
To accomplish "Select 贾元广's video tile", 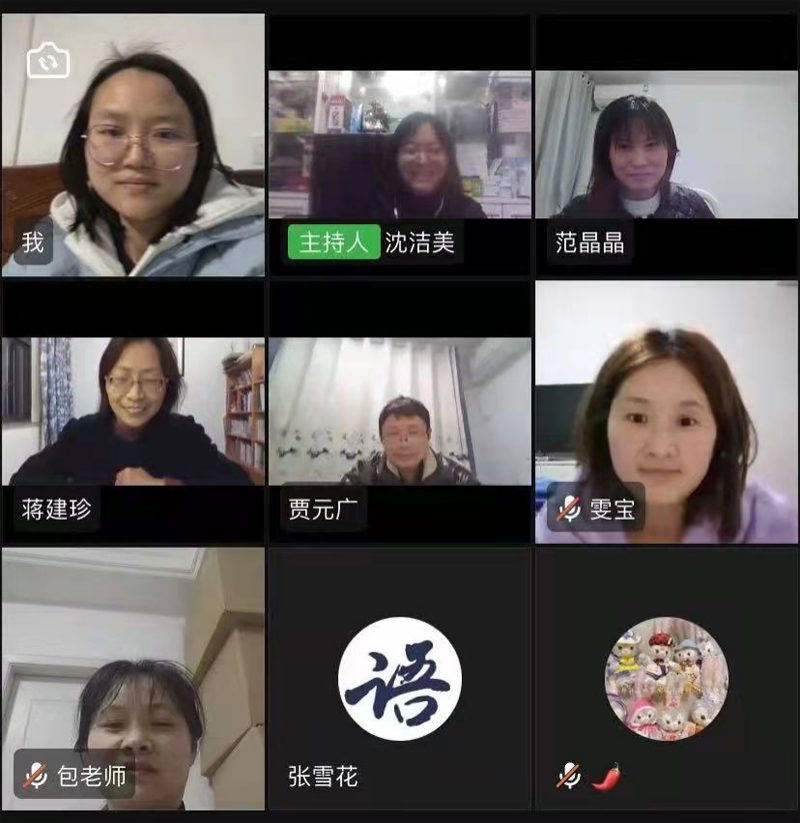I will [399, 412].
